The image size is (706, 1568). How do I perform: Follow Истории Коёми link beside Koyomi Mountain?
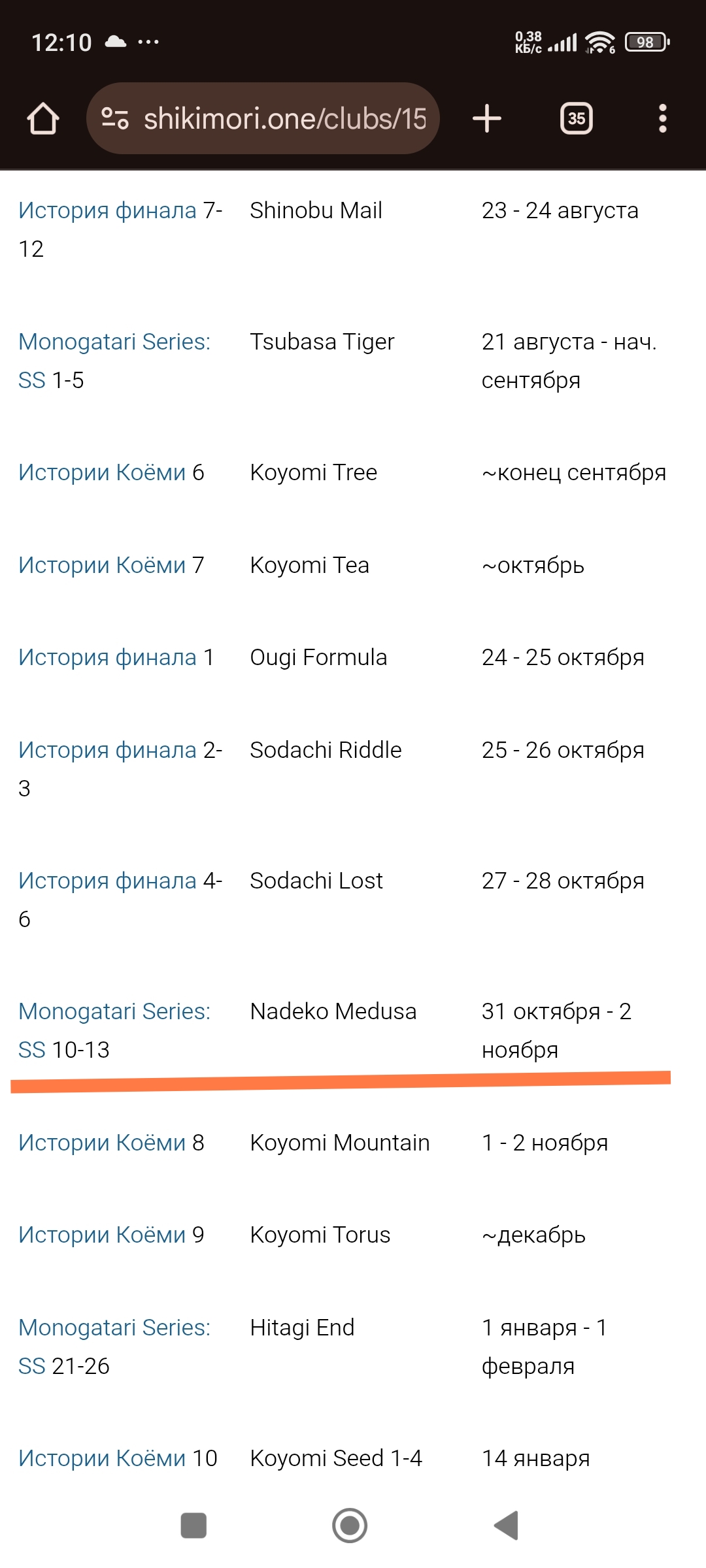(102, 1143)
